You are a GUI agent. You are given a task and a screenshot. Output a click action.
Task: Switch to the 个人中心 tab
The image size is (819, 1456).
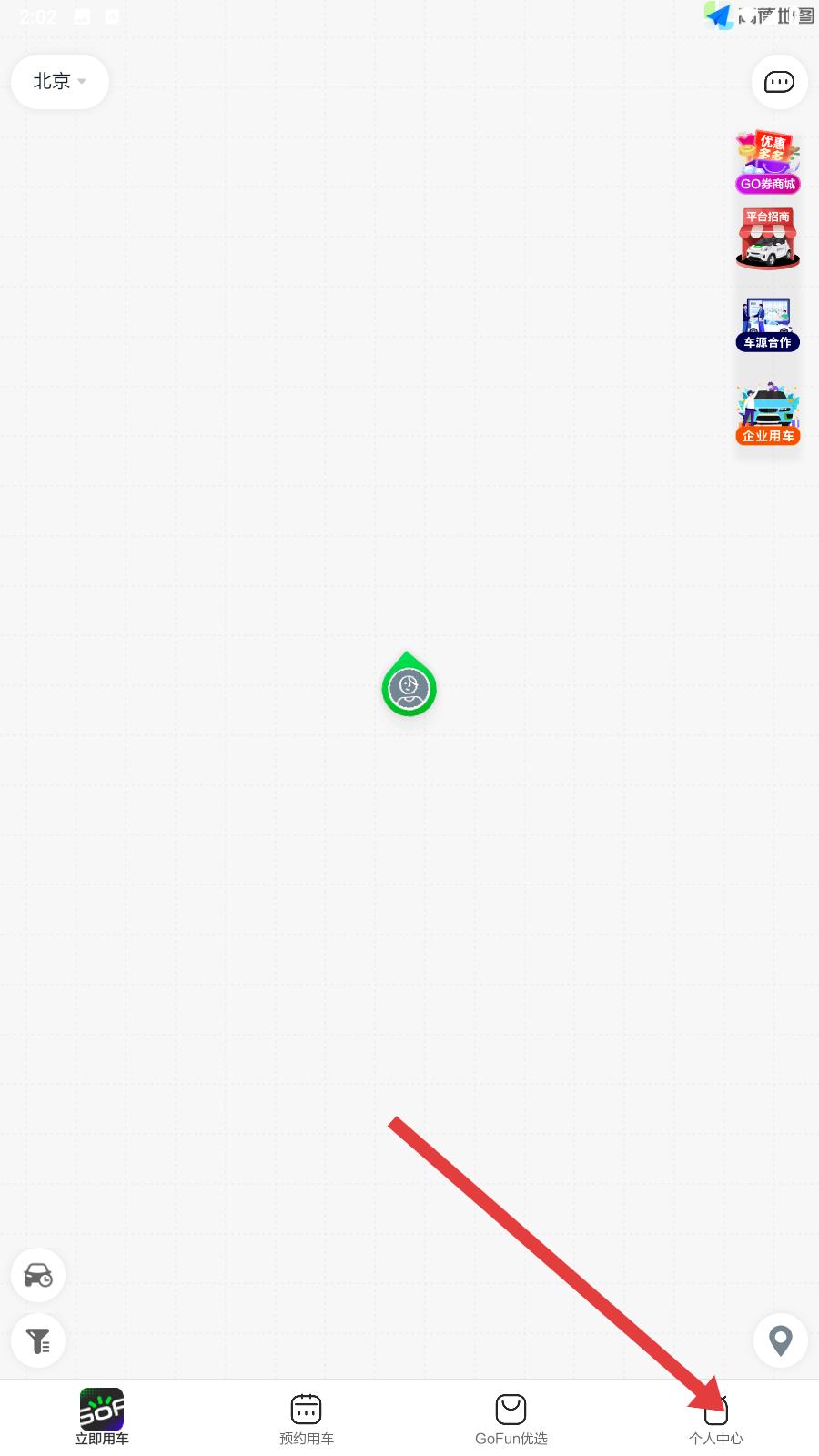coord(716,1419)
